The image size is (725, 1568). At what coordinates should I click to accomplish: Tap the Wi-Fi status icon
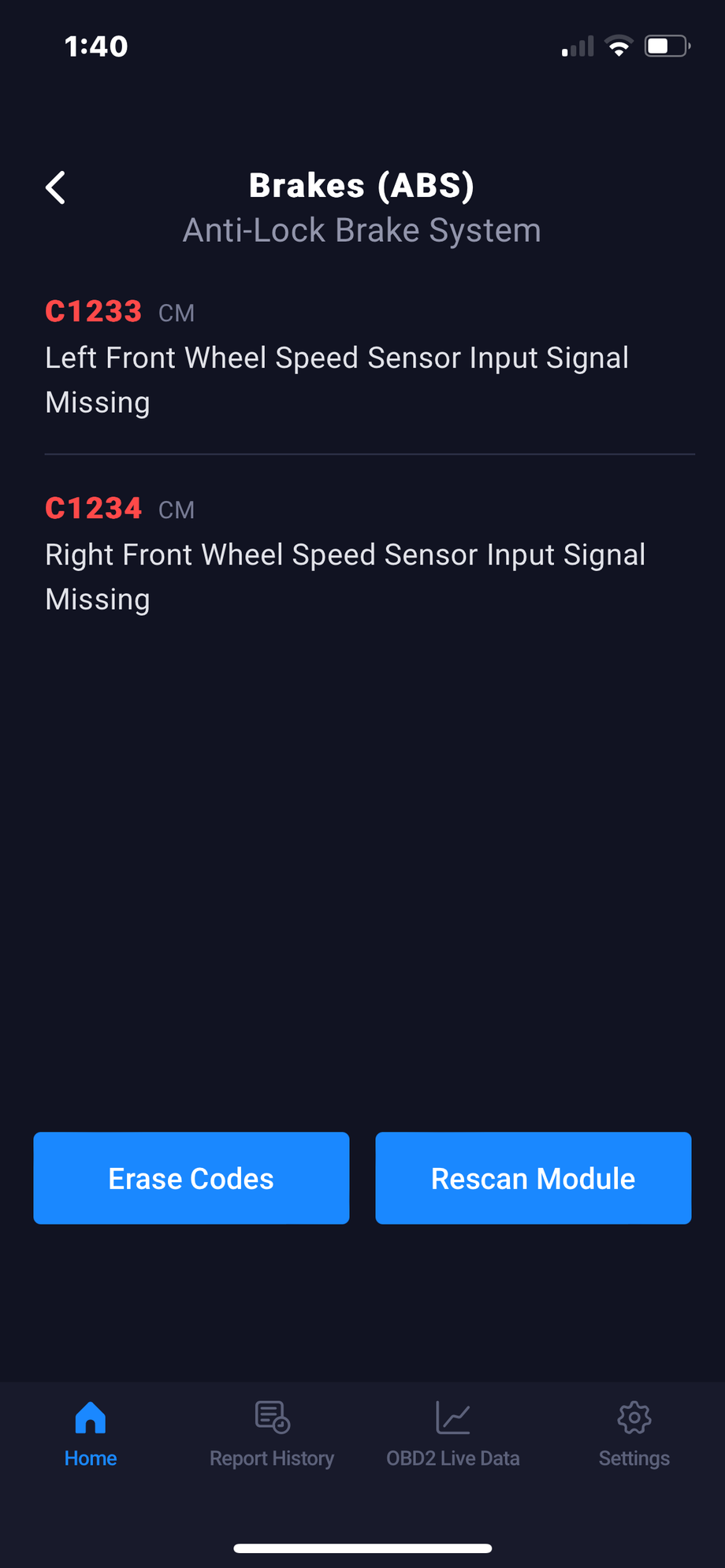[619, 46]
